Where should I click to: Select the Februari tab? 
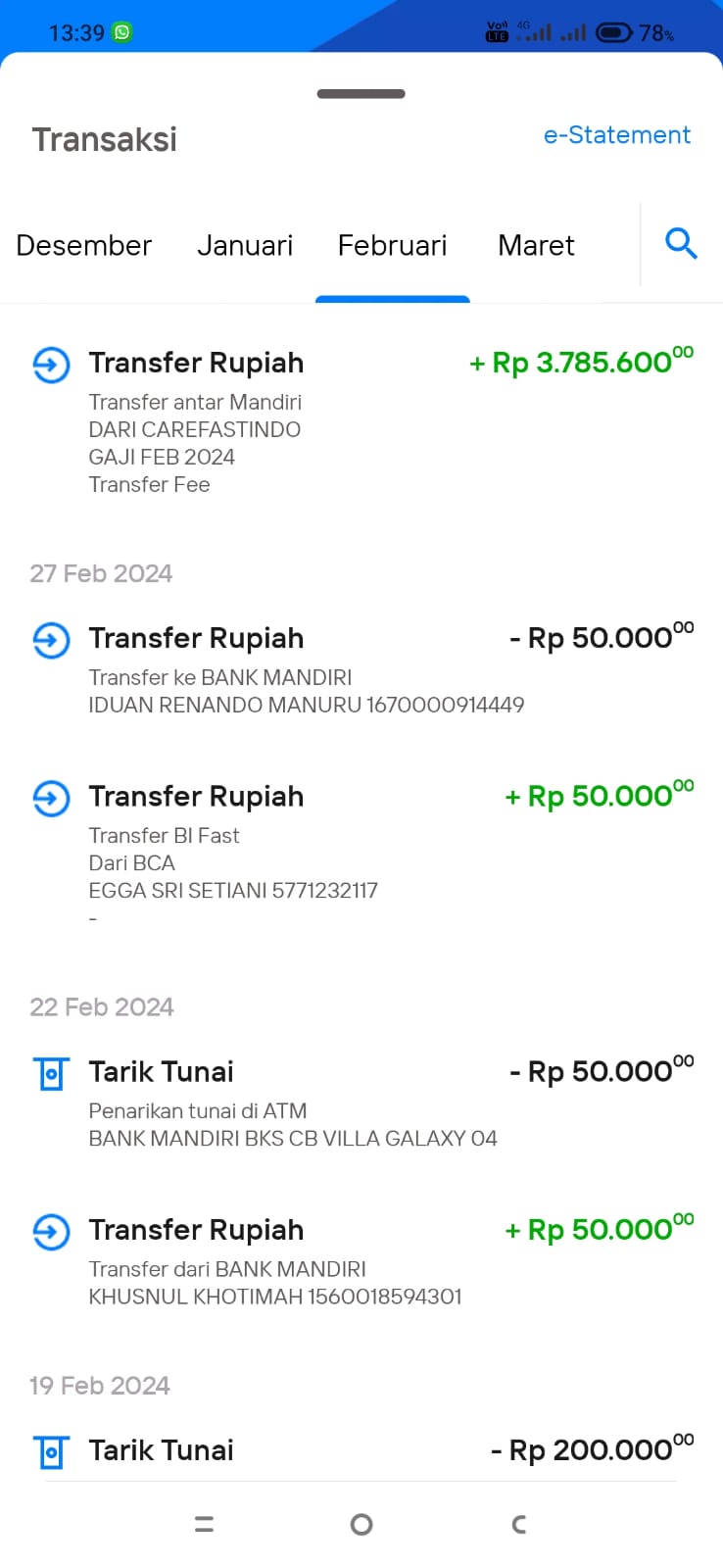392,245
